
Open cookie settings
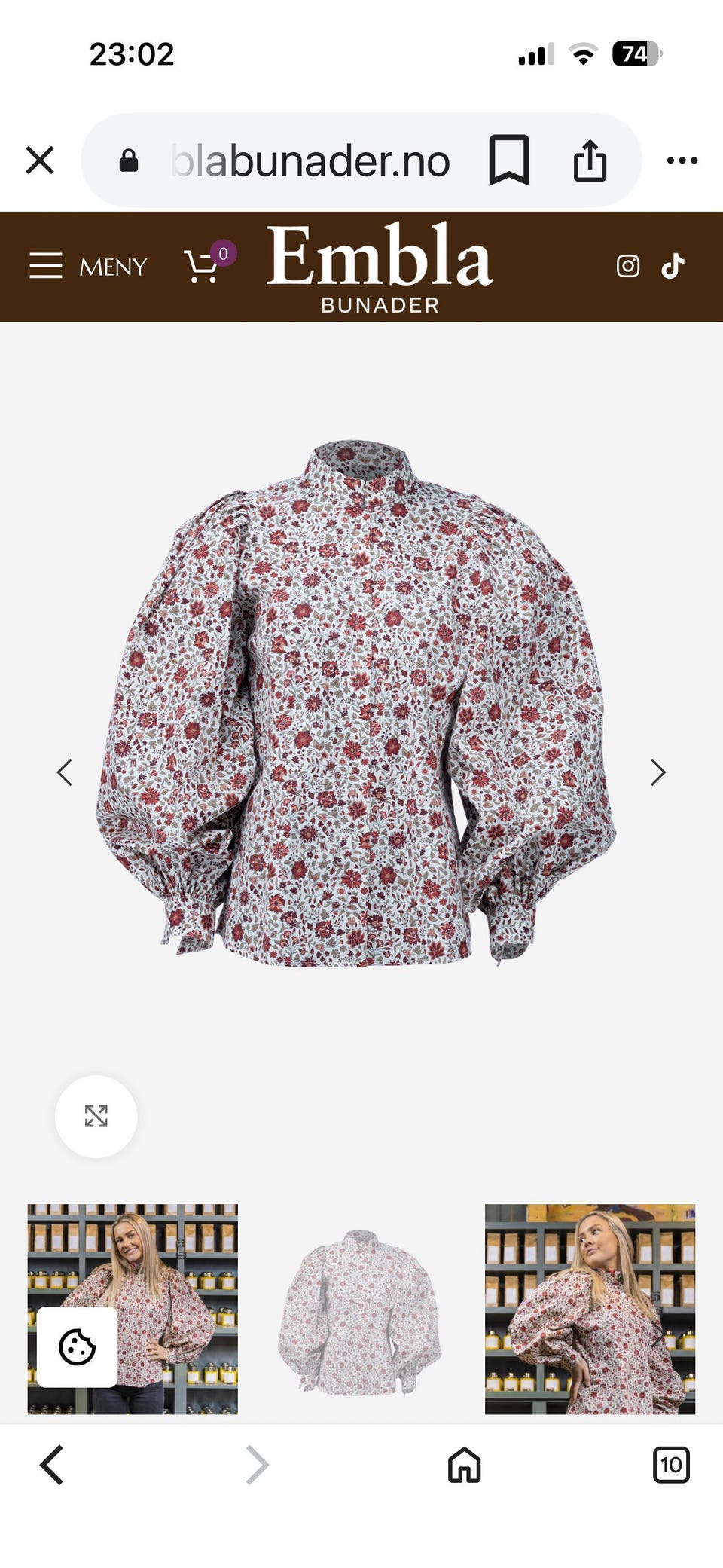(77, 1346)
